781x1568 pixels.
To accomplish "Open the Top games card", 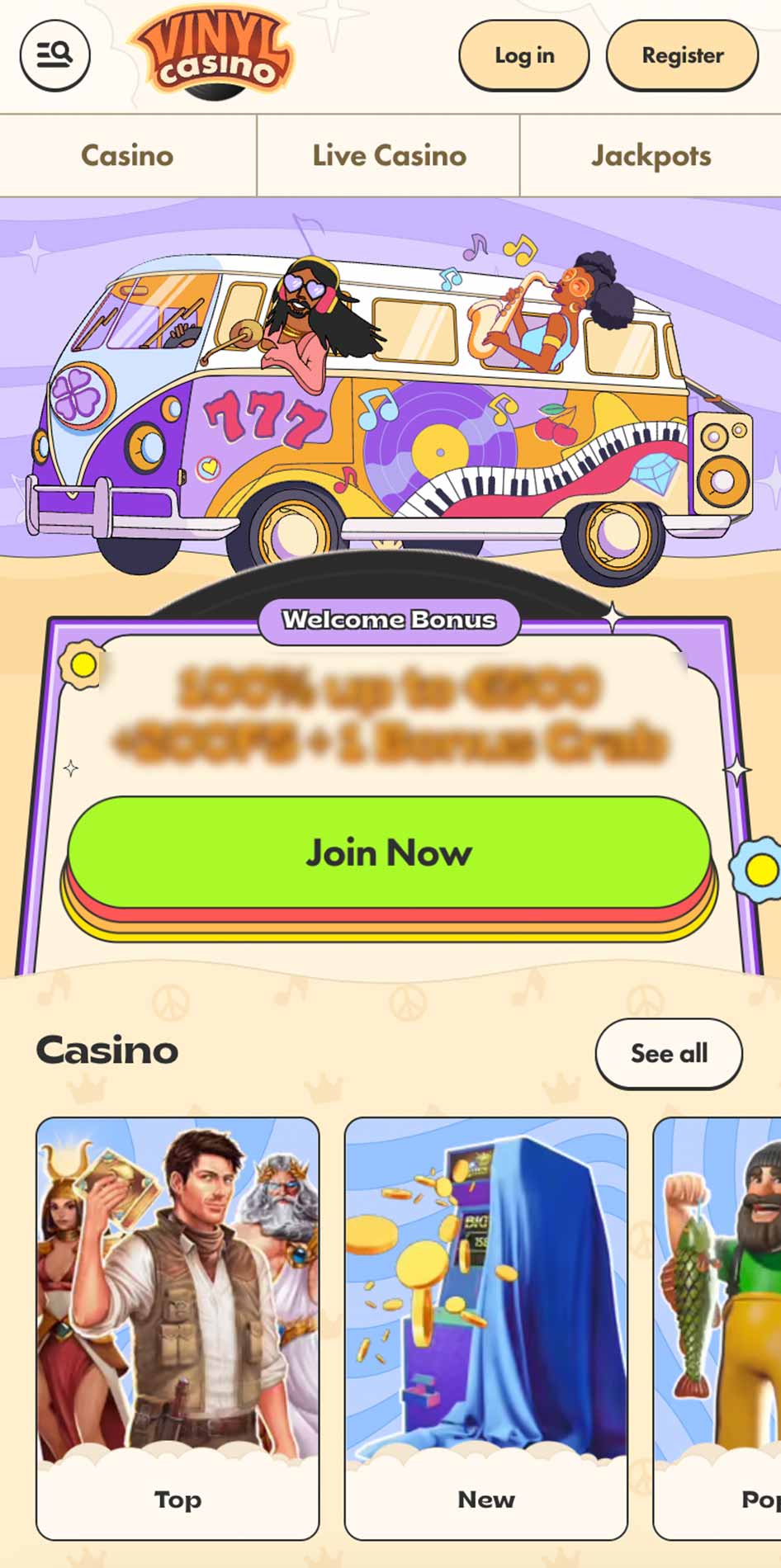I will (177, 1329).
